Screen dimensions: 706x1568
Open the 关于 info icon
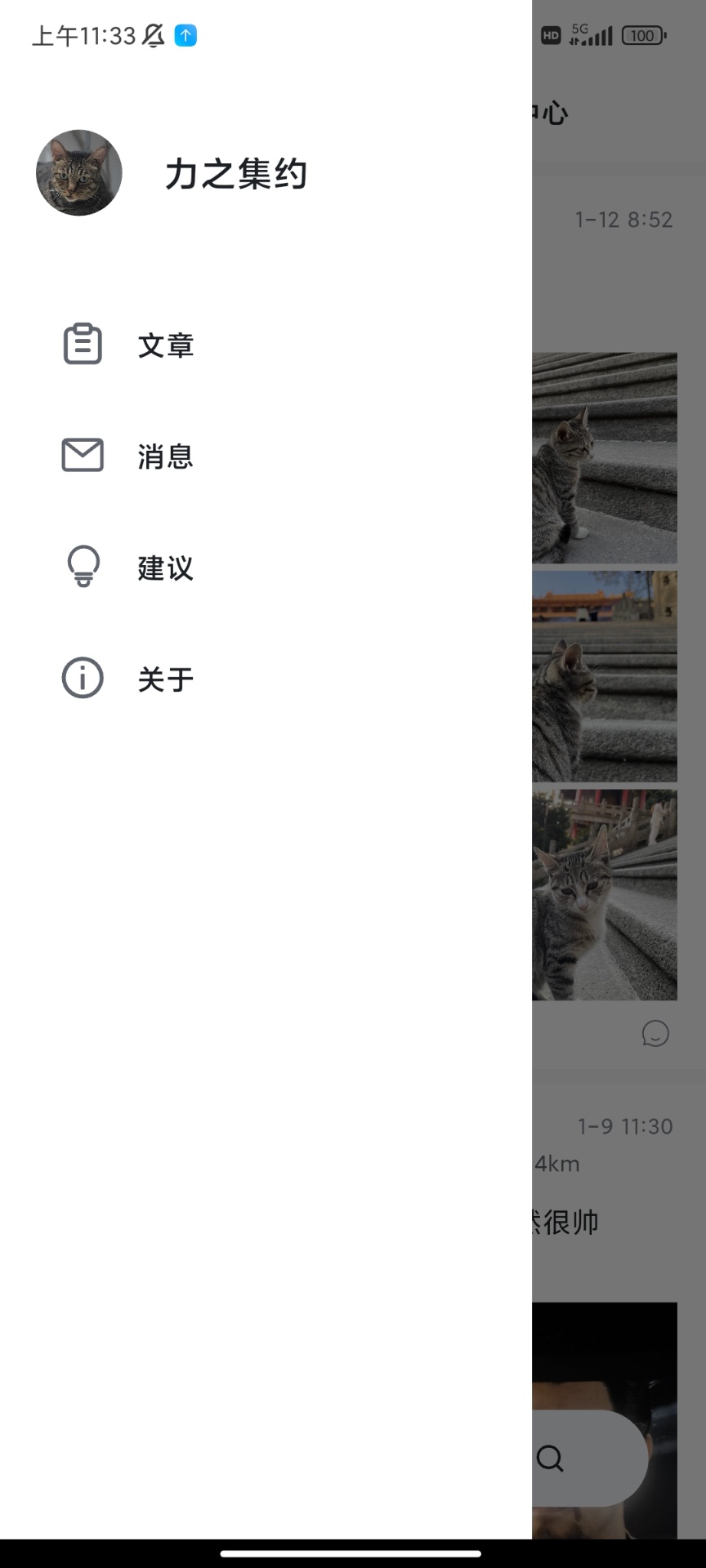point(81,678)
